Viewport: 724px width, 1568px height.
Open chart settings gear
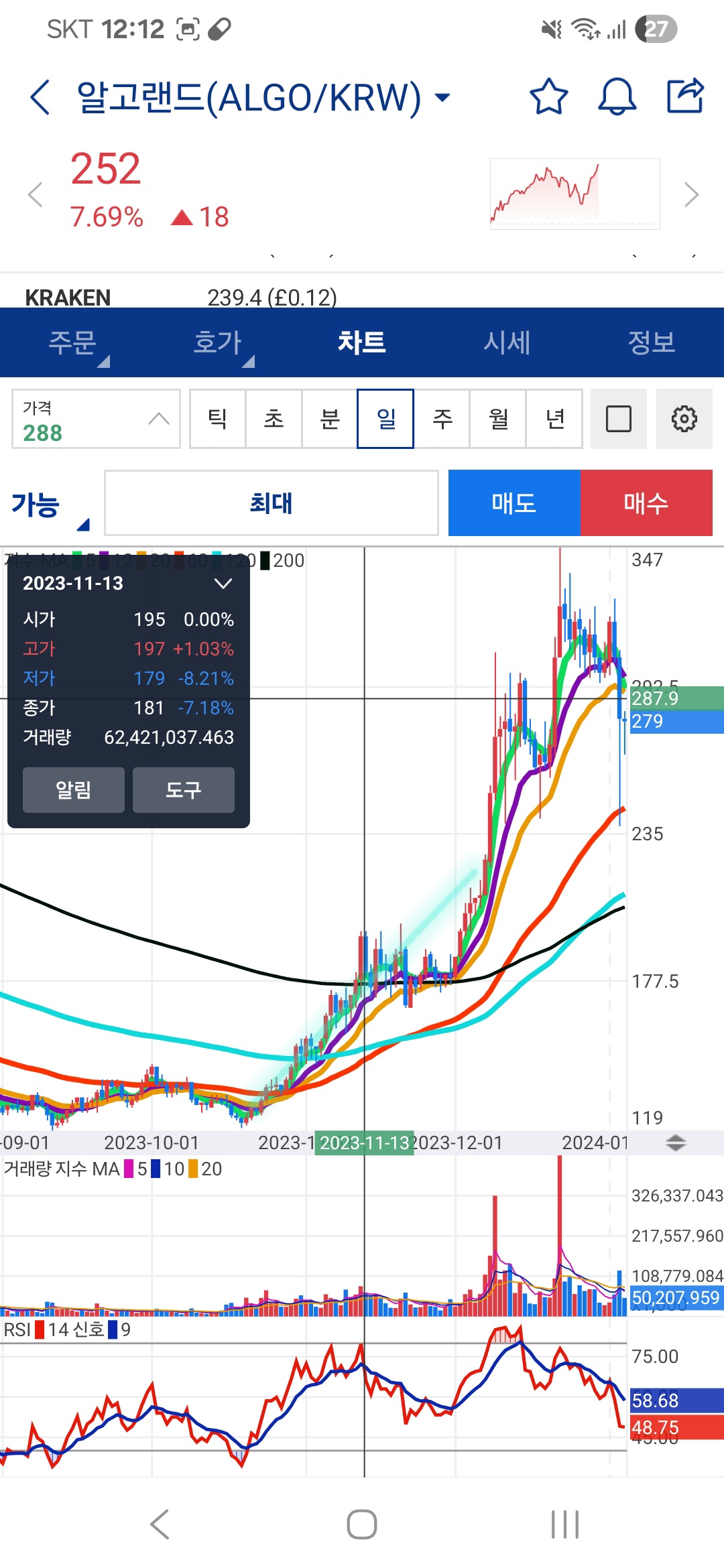pyautogui.click(x=684, y=419)
